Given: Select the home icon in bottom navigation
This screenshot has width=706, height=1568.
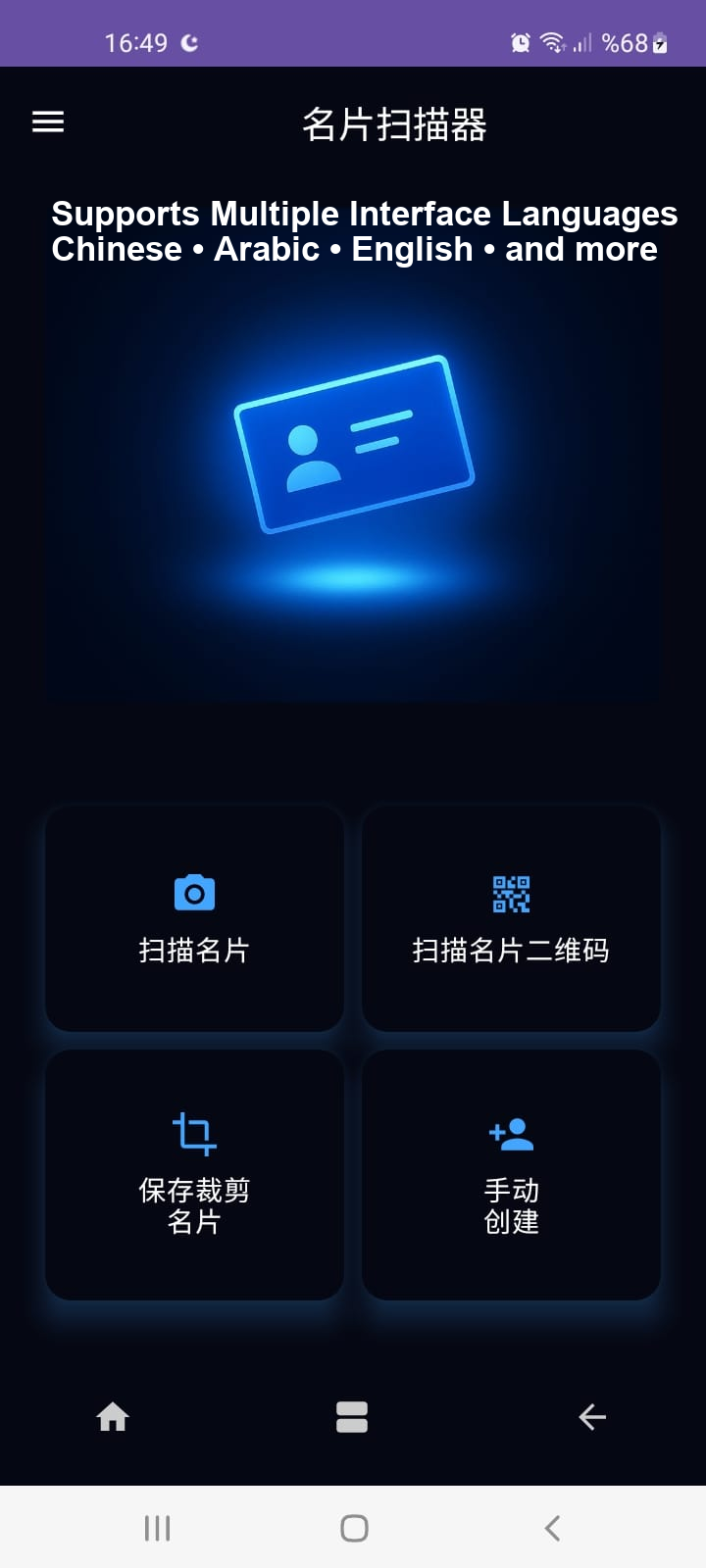Looking at the screenshot, I should [x=113, y=1416].
